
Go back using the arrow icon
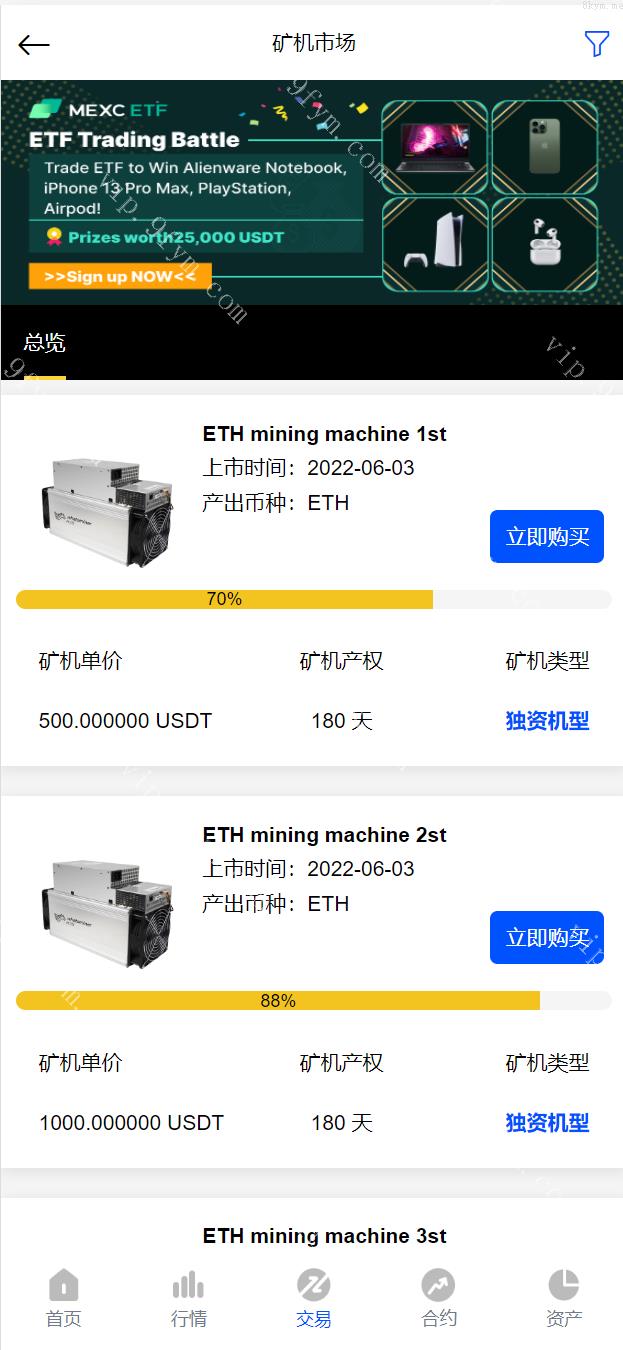[x=34, y=44]
